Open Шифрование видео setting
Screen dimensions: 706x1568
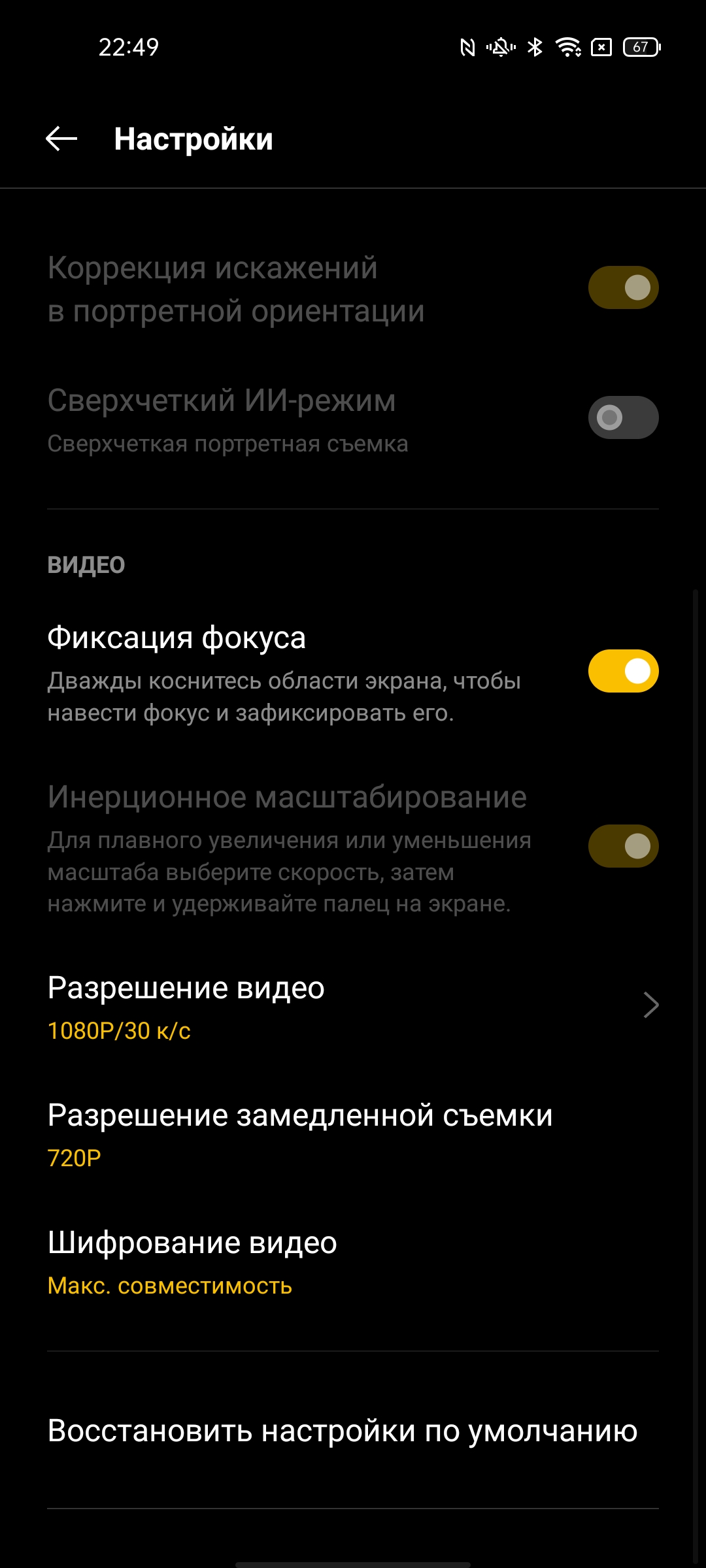(353, 1262)
